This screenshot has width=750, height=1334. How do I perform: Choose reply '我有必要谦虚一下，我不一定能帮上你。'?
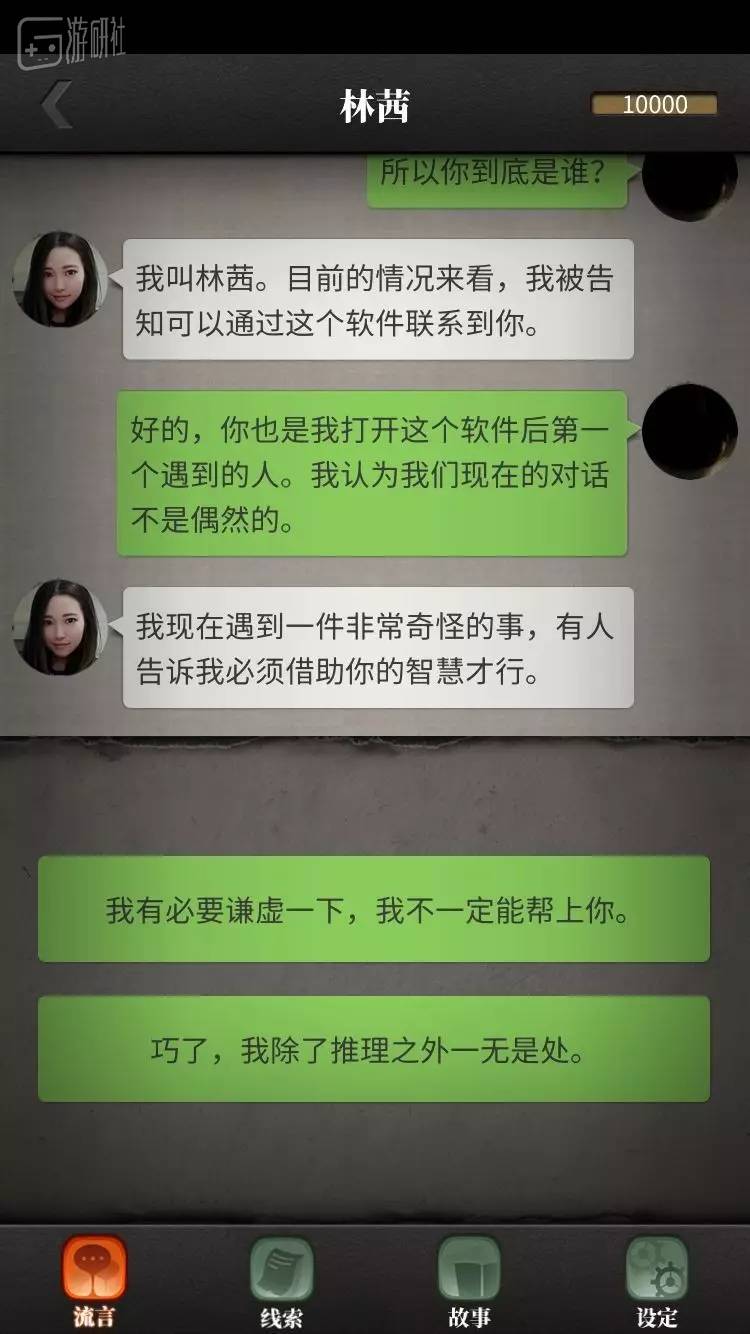tap(374, 909)
